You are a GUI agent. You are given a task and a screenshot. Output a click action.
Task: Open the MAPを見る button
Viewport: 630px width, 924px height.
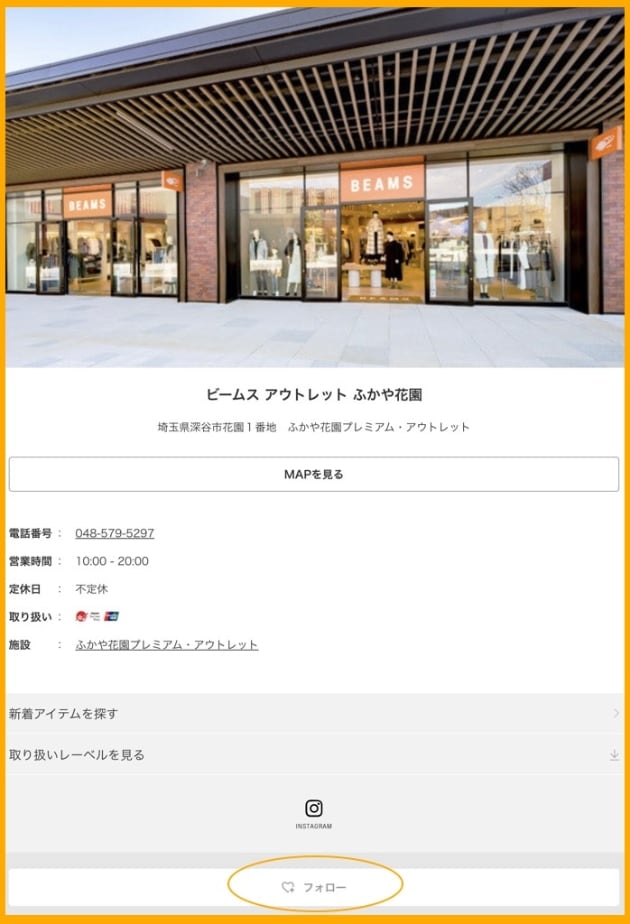tap(314, 474)
